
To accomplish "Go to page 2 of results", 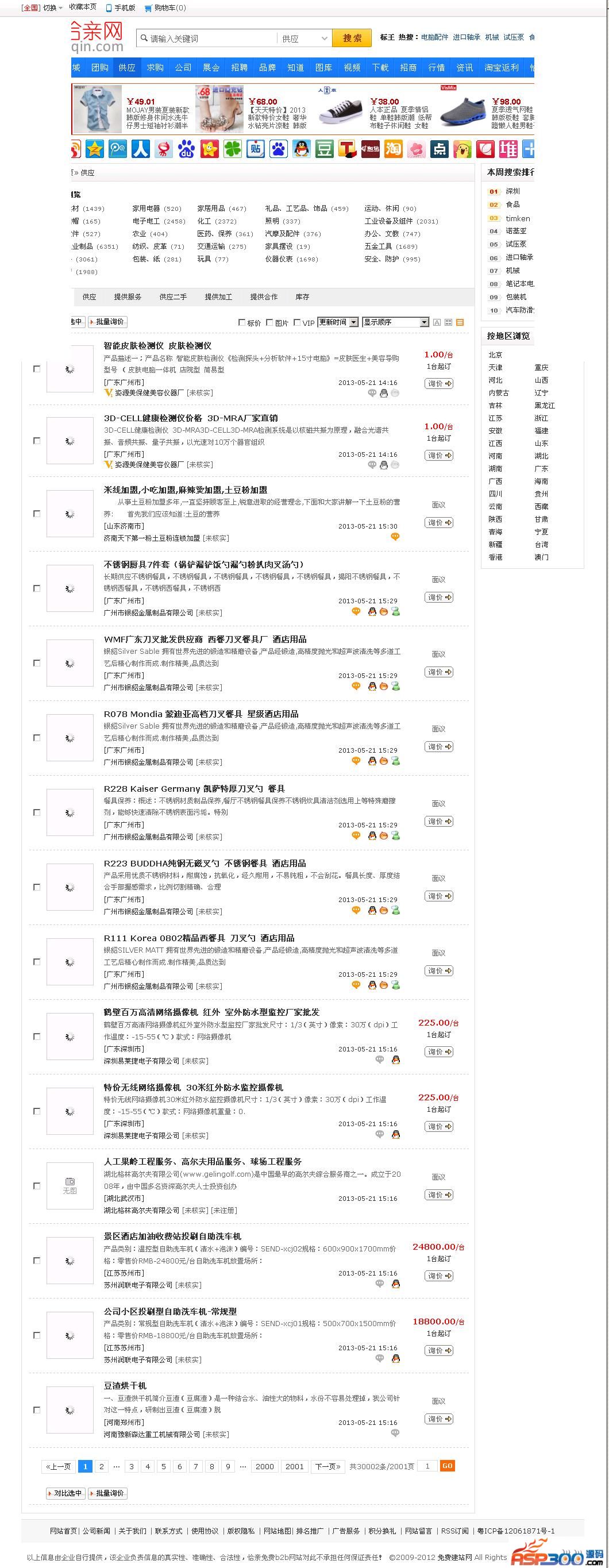I will tap(102, 1466).
